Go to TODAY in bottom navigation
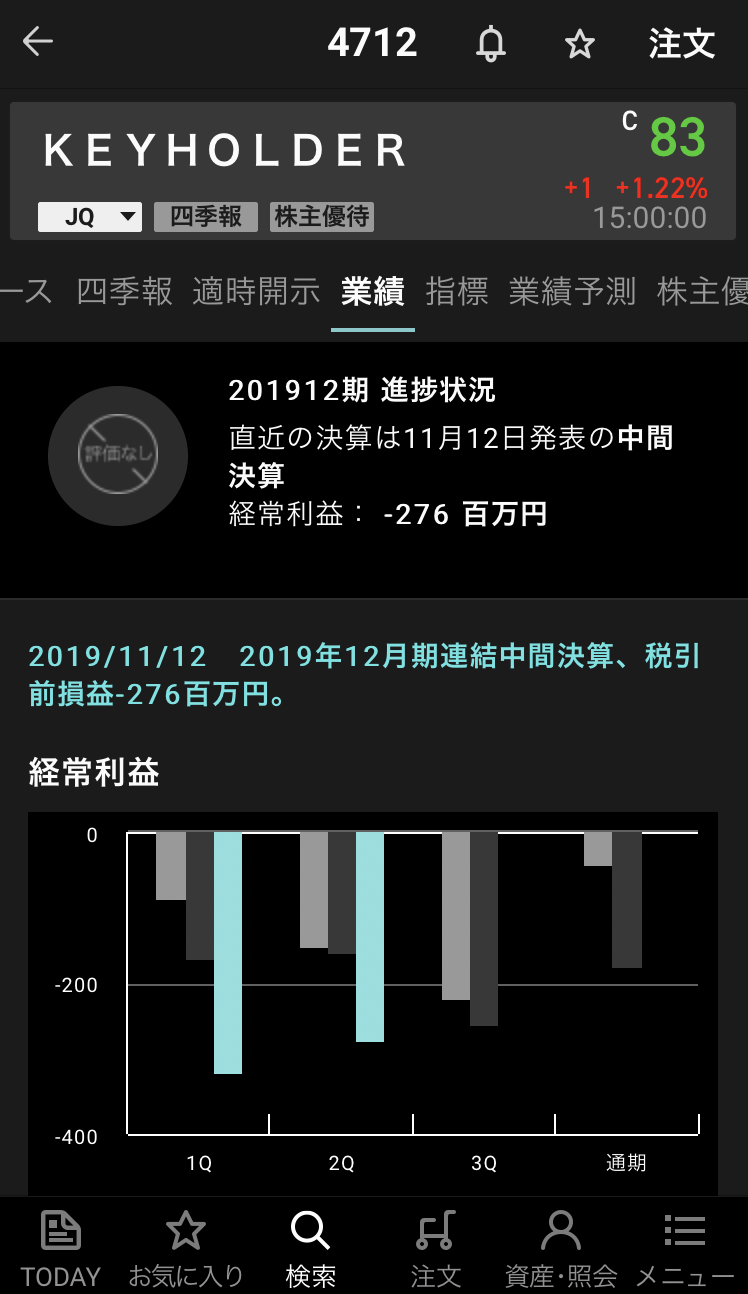This screenshot has height=1294, width=748. (61, 1246)
